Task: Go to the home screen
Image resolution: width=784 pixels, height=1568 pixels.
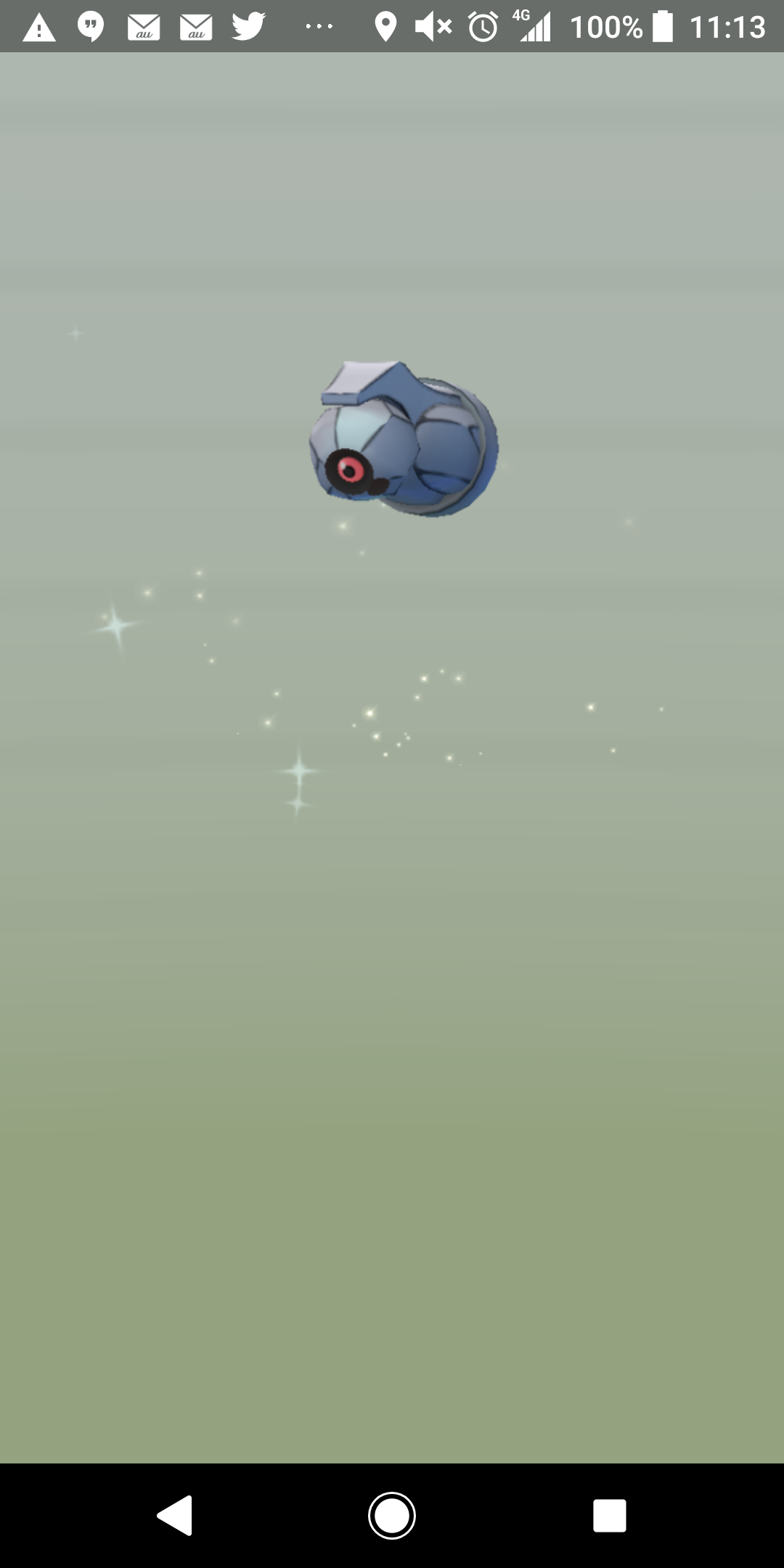Action: click(392, 1515)
